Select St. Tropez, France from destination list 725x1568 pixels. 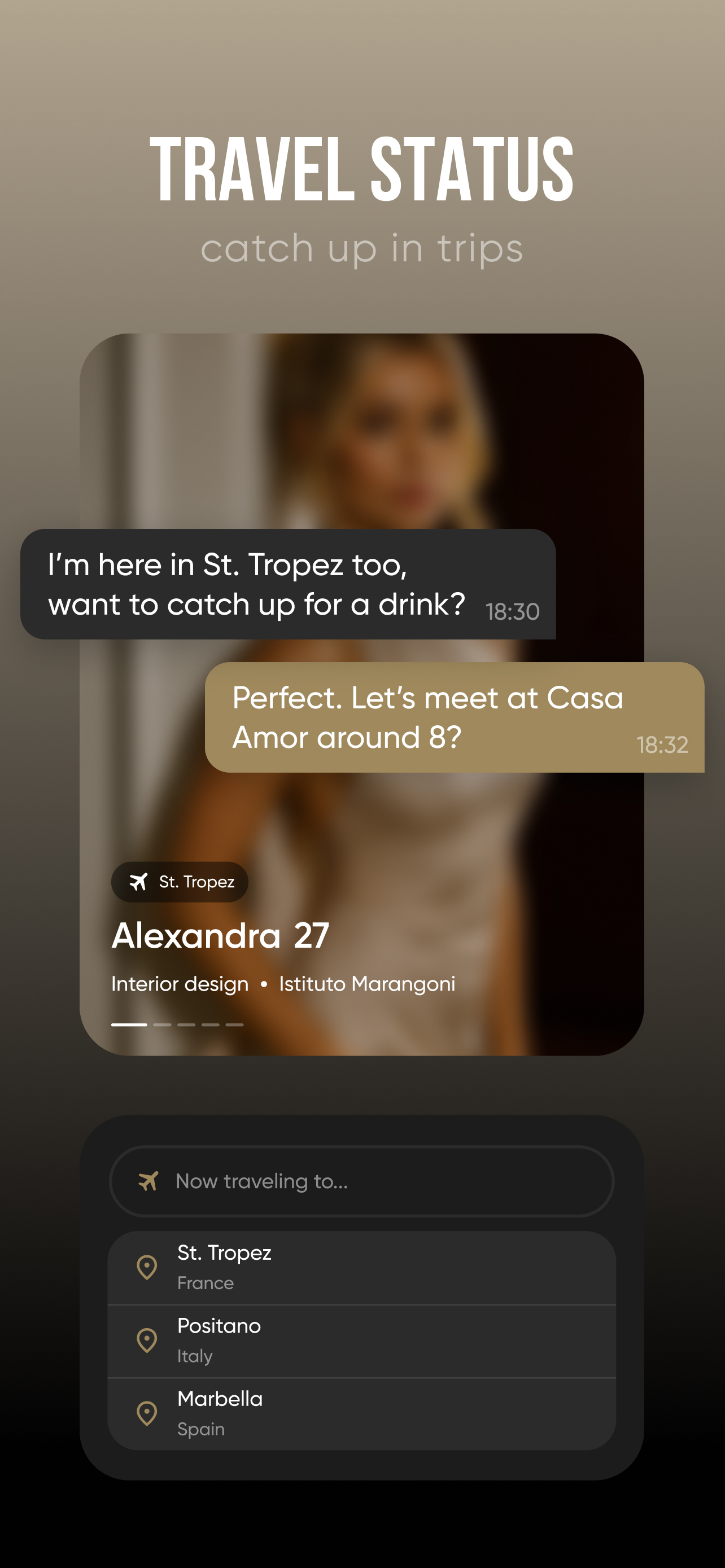[x=364, y=1267]
